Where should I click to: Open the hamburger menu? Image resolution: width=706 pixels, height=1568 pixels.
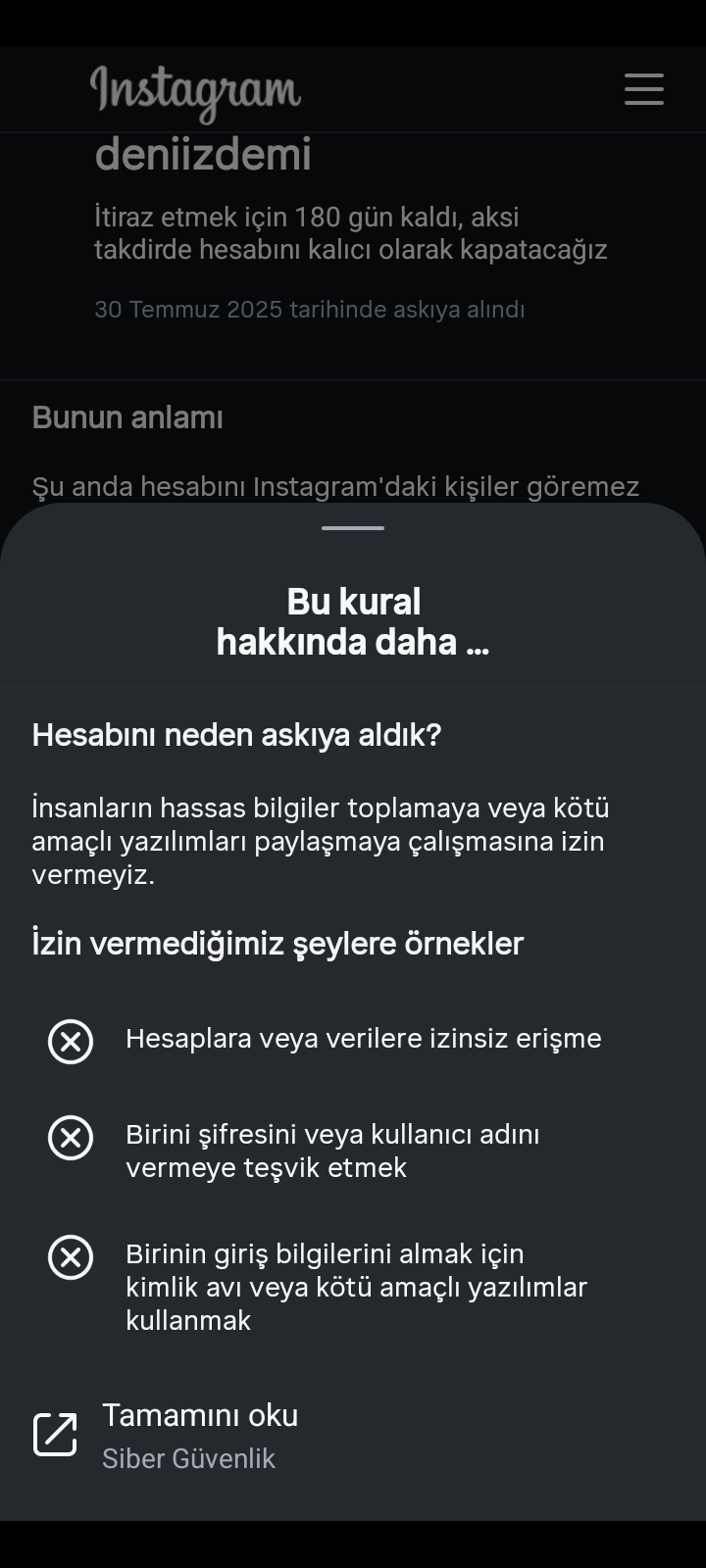pos(644,88)
